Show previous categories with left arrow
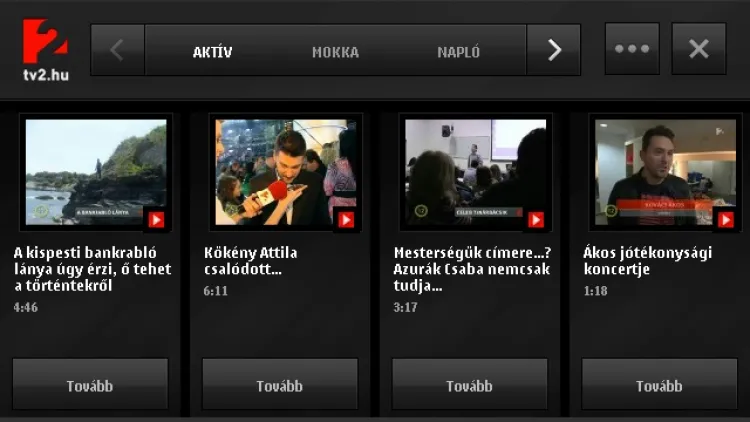This screenshot has height=422, width=750. tap(117, 50)
